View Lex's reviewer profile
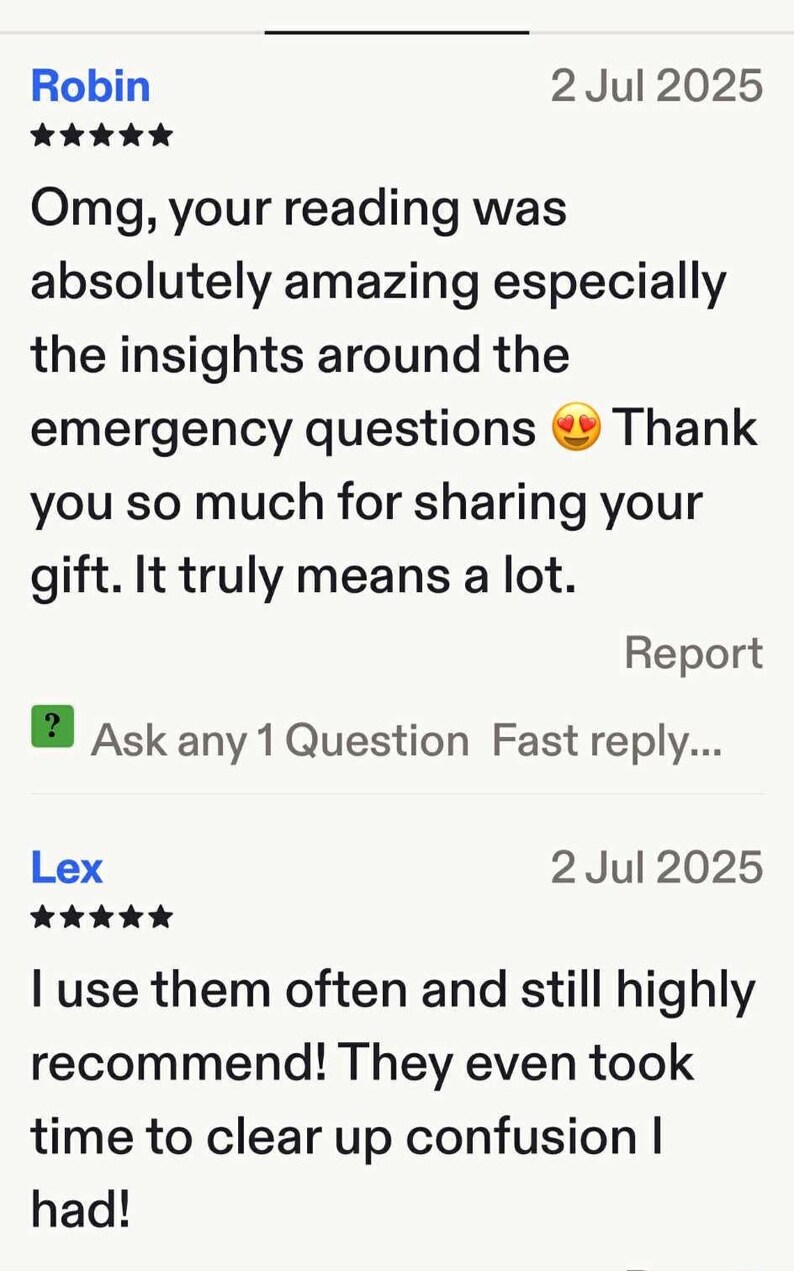This screenshot has width=794, height=1271. tap(67, 867)
